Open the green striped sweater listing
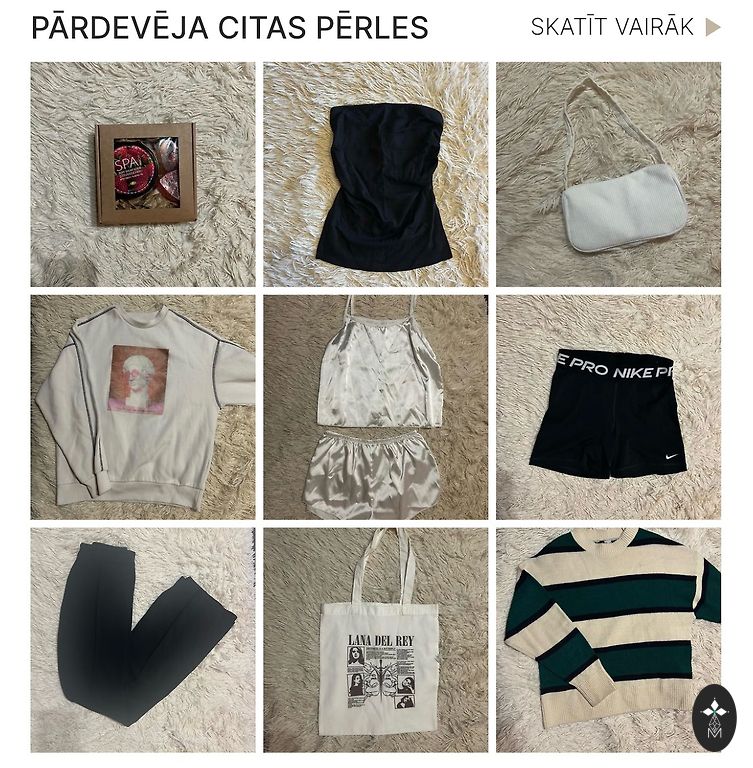This screenshot has height=768, width=753. (600, 630)
